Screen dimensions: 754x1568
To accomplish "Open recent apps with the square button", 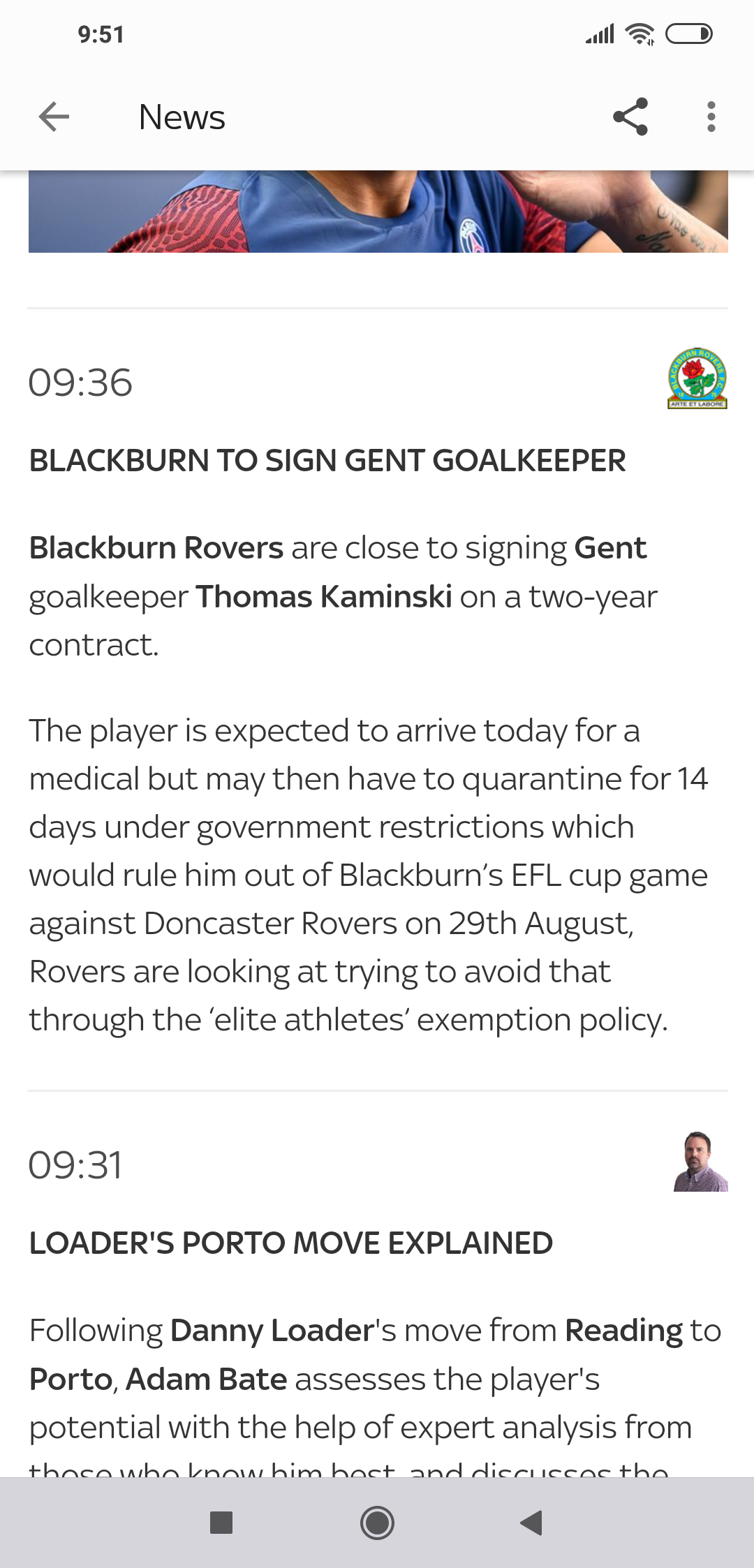I will point(221,1523).
